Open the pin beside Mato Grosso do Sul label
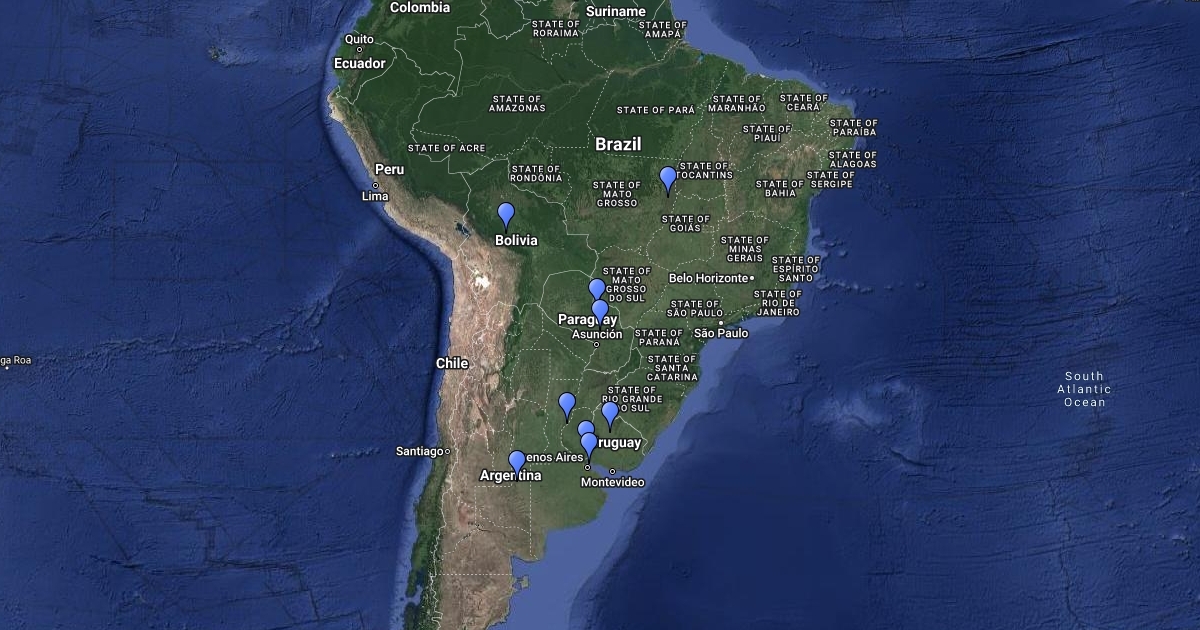The image size is (1200, 630). 597,289
